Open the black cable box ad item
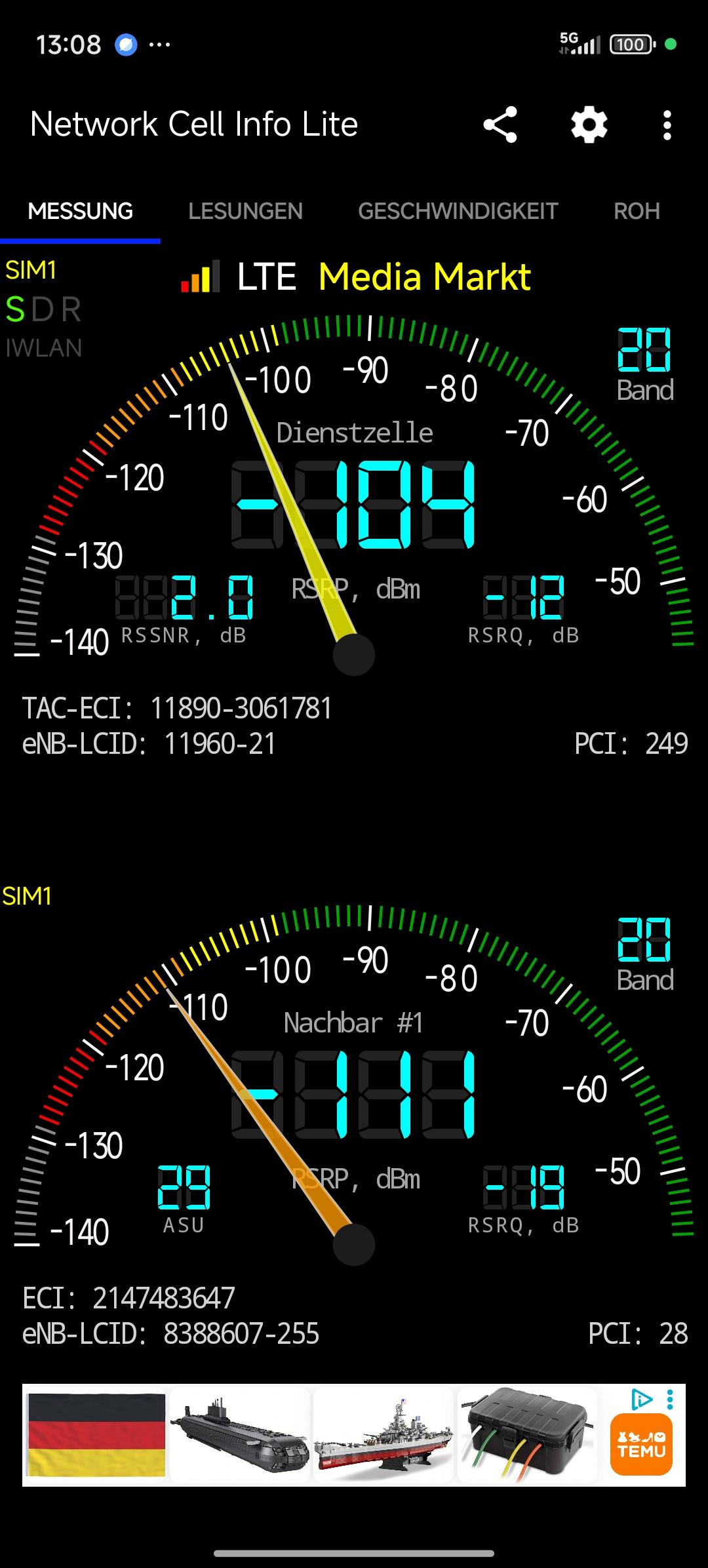 pos(527,1434)
